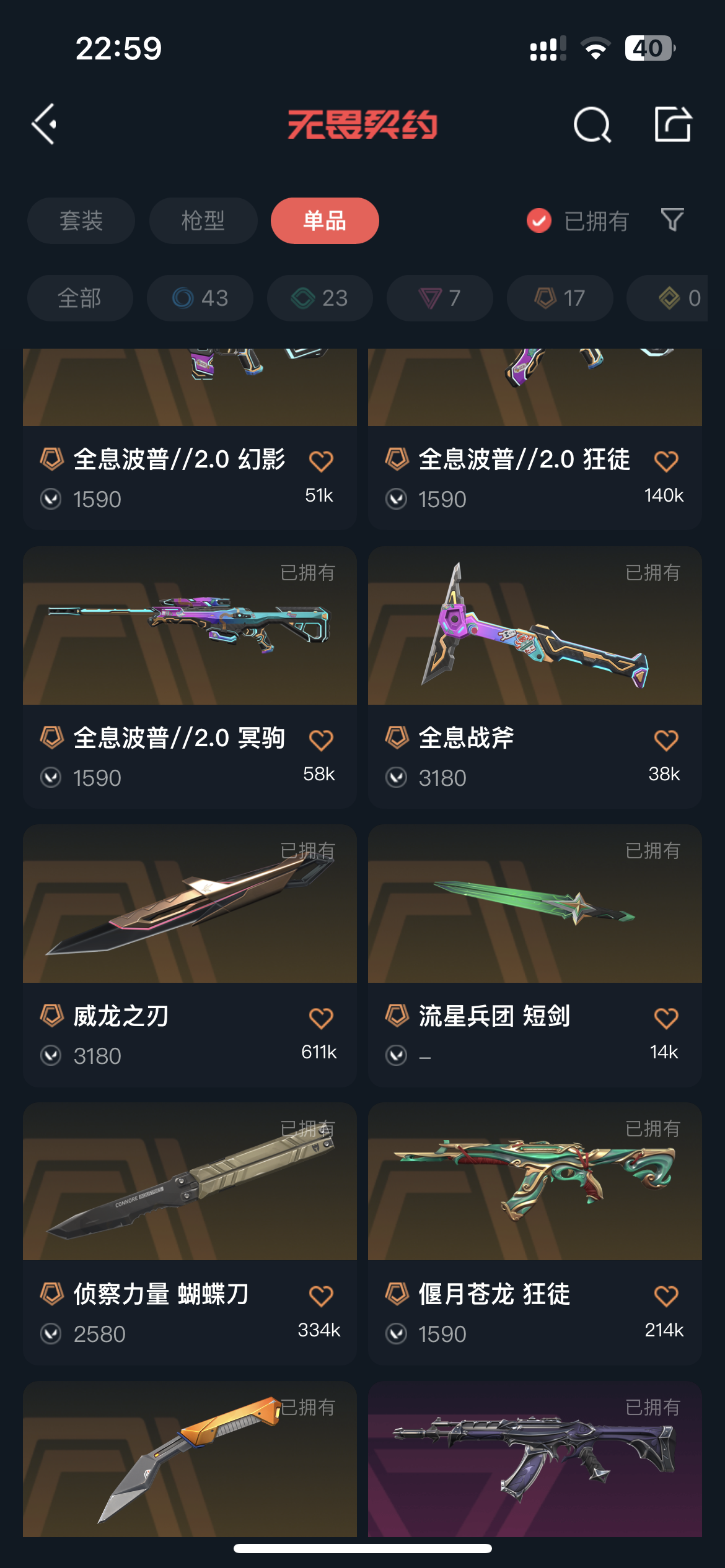
Task: Tap the heart on 全息波普//2.0 幻影
Action: (x=321, y=461)
